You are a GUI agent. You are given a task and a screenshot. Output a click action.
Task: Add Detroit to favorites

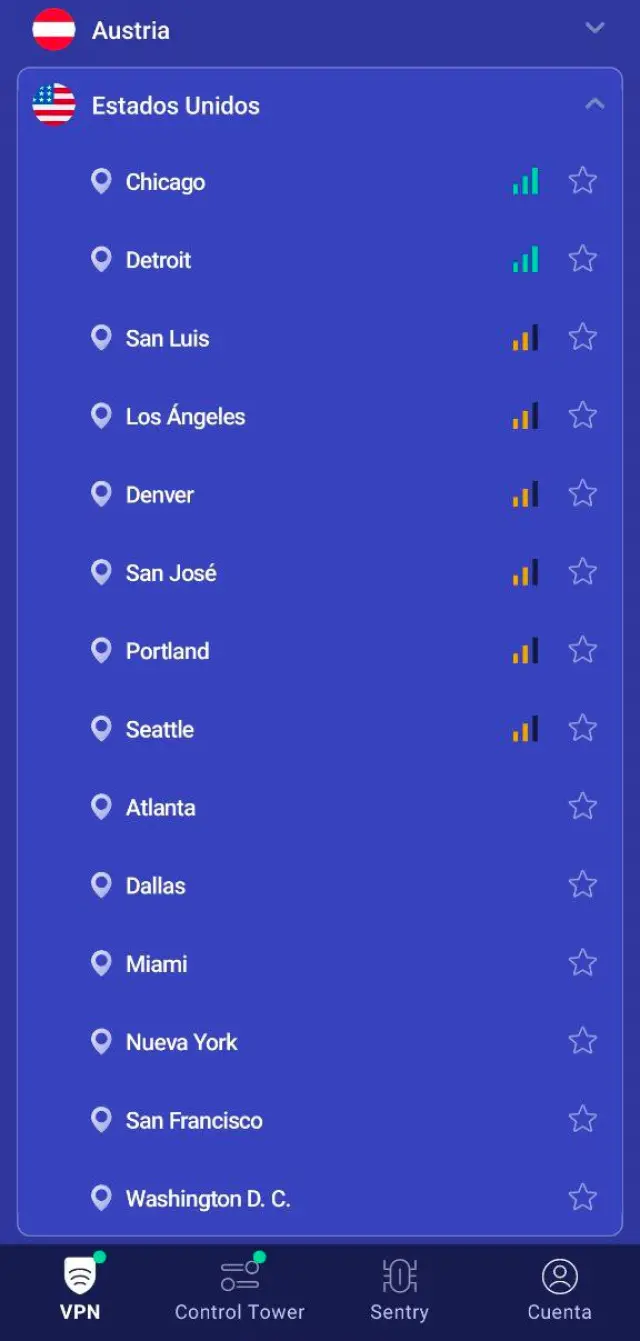[582, 260]
